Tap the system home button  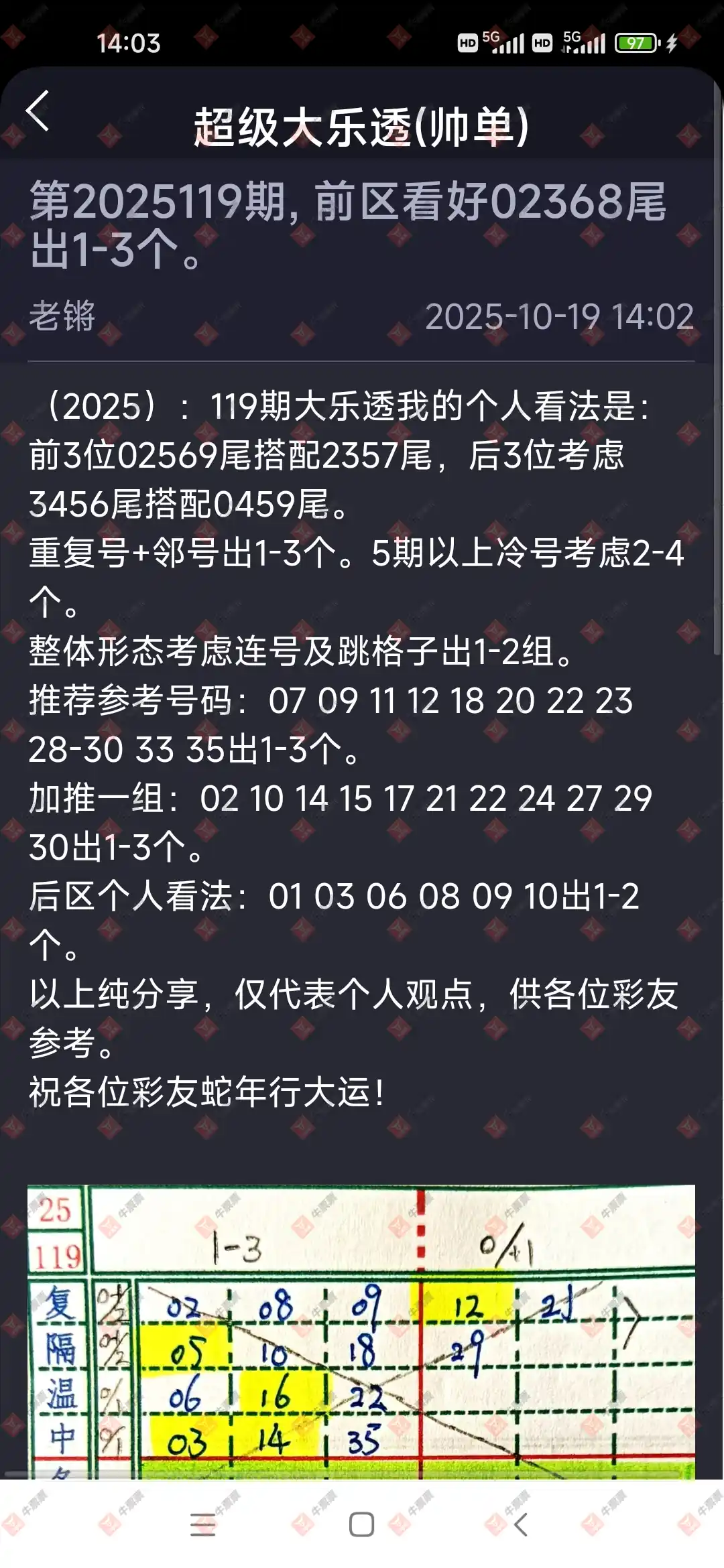click(x=361, y=1524)
